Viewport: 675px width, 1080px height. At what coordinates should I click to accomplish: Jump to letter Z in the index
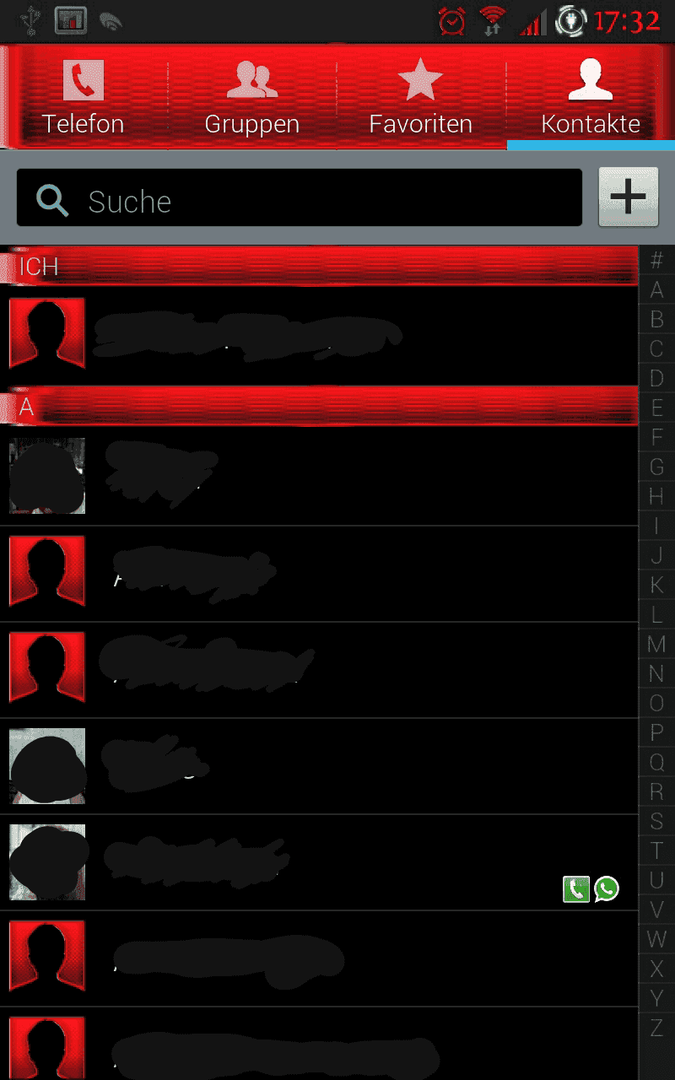pyautogui.click(x=656, y=1028)
